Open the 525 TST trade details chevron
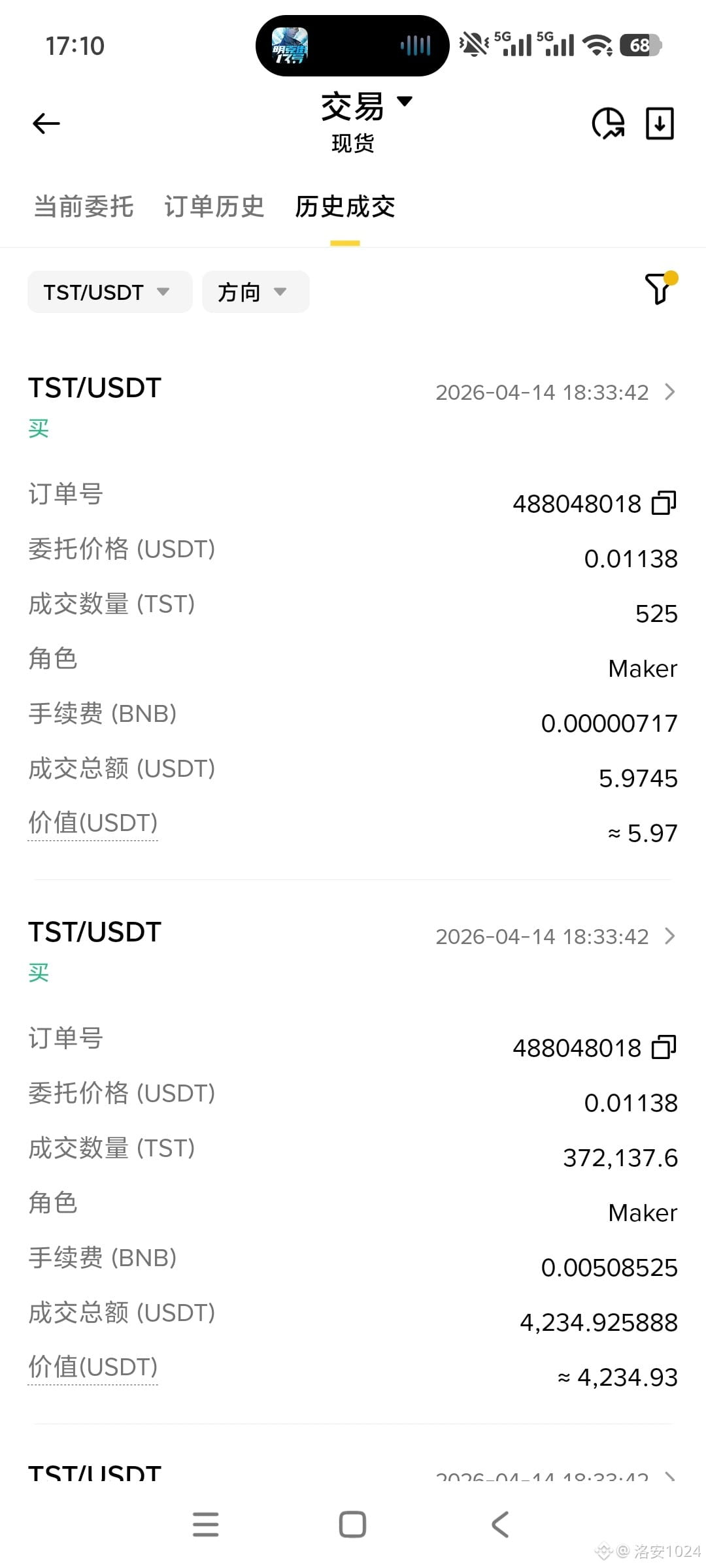 pos(669,392)
